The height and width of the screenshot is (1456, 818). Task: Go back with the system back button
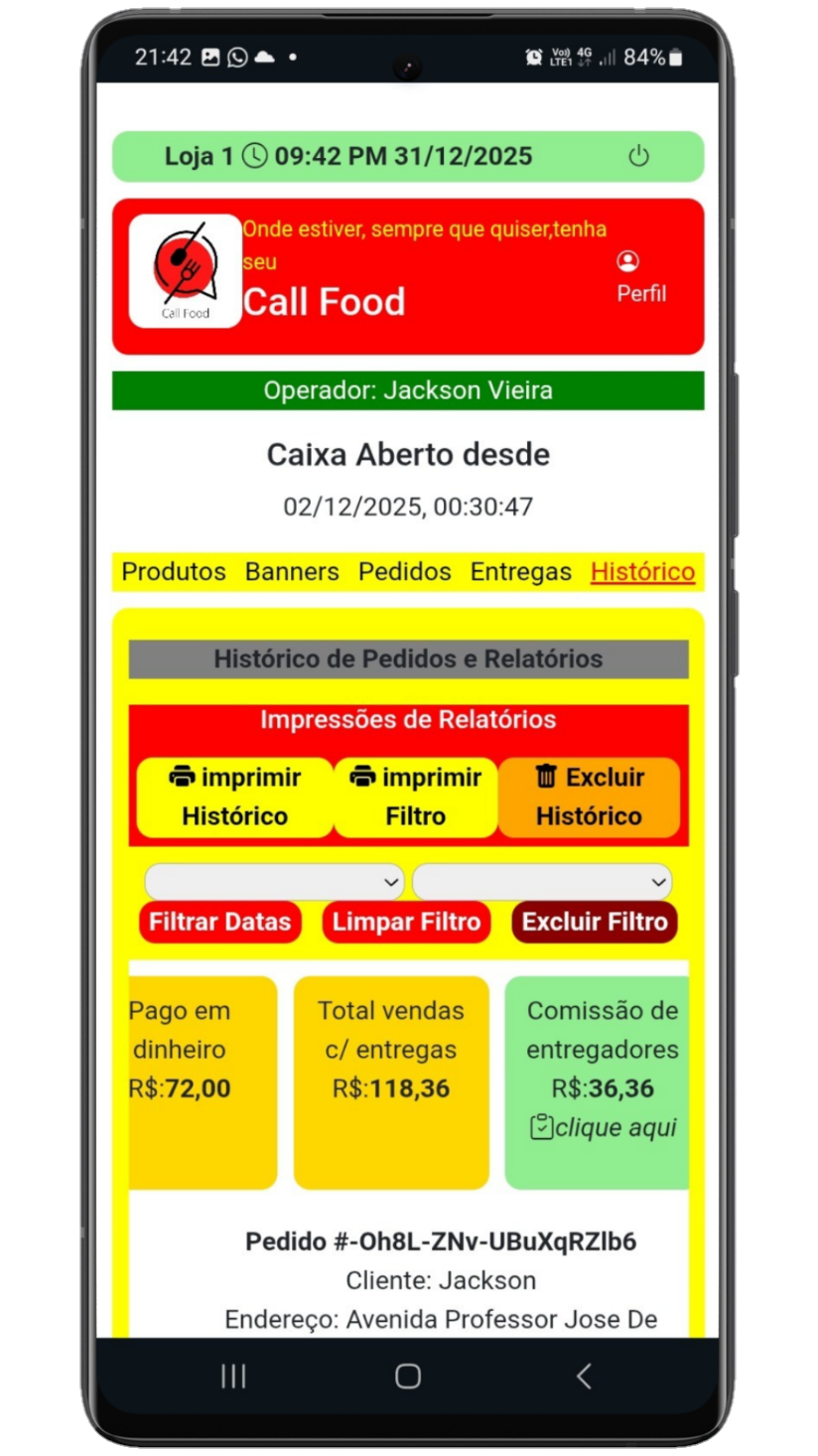pos(584,1376)
